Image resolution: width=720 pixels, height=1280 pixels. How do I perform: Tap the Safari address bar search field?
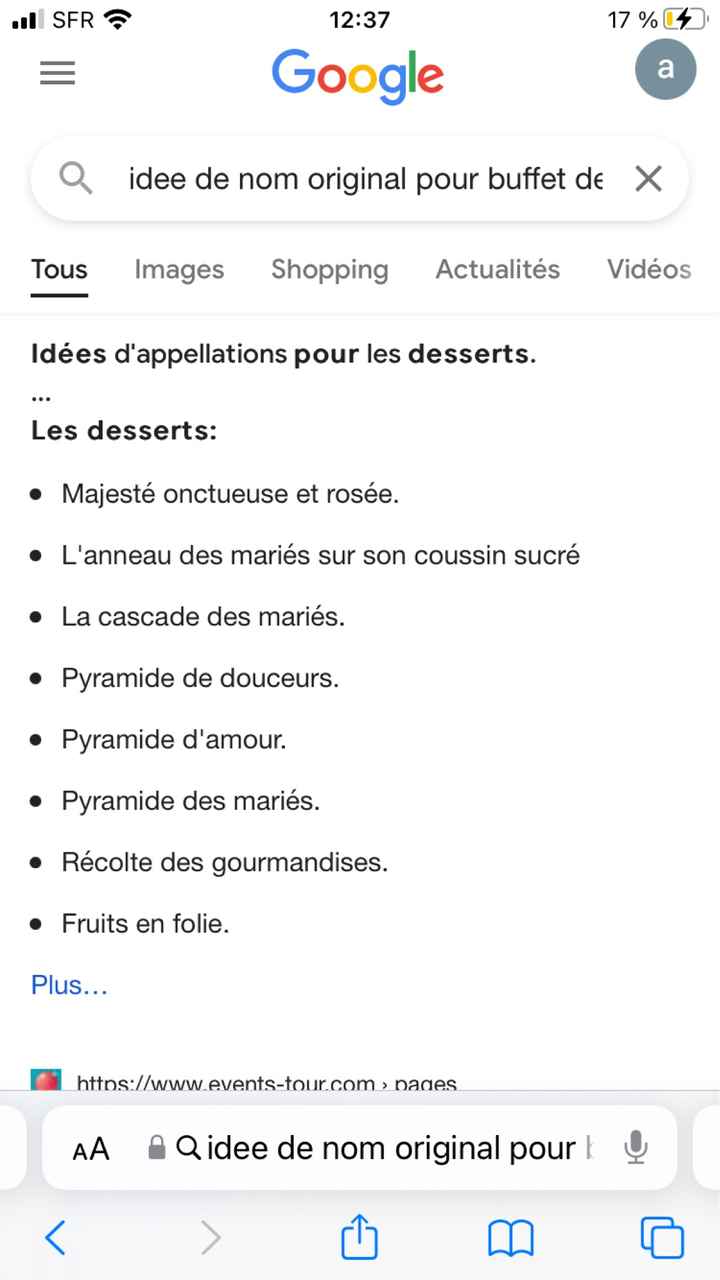pos(390,1148)
